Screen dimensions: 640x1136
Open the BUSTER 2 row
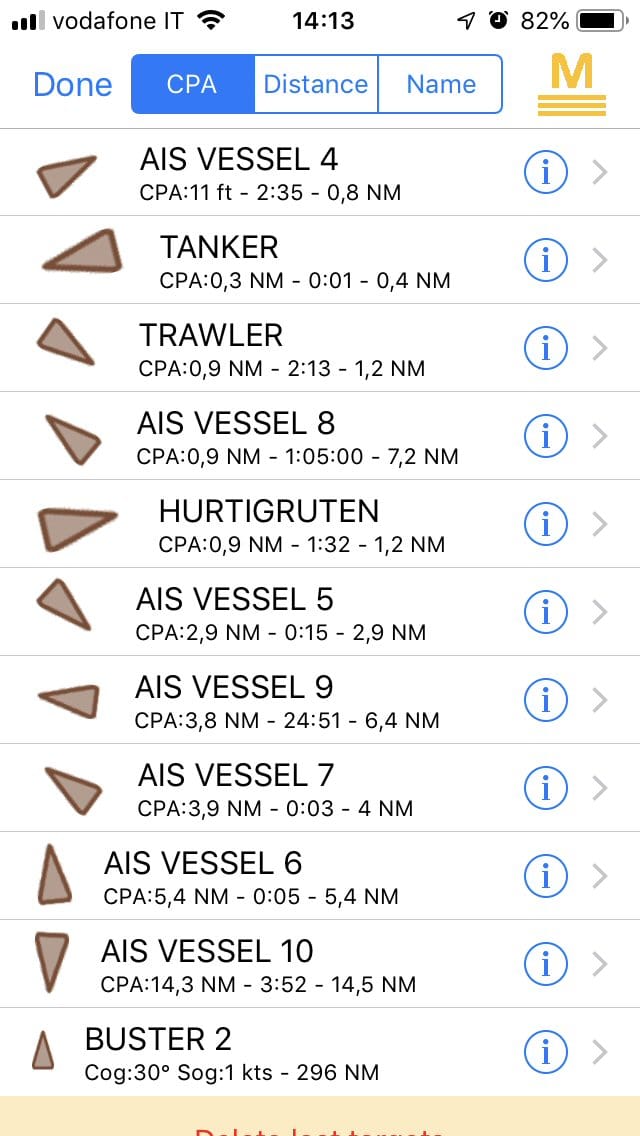(x=320, y=1052)
